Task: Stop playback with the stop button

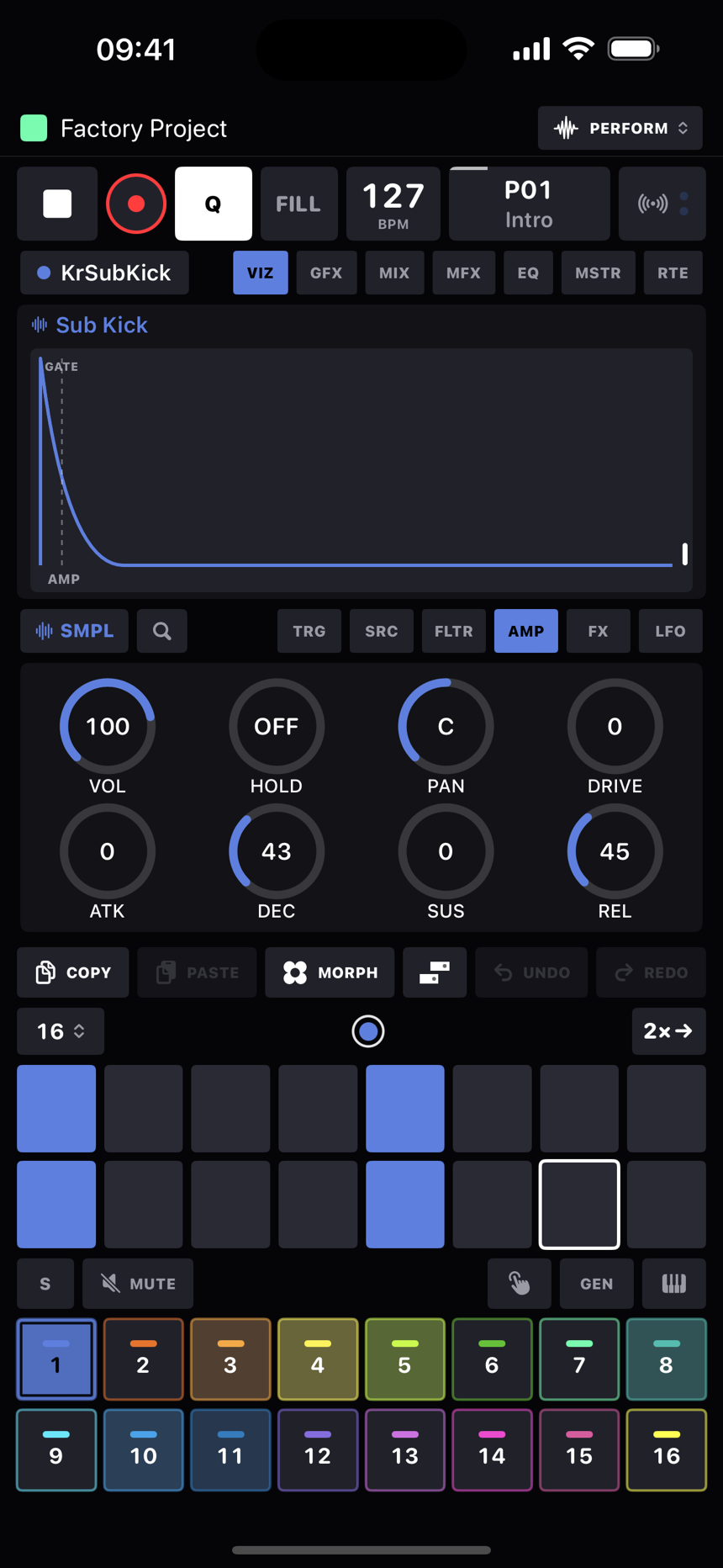Action: click(57, 204)
